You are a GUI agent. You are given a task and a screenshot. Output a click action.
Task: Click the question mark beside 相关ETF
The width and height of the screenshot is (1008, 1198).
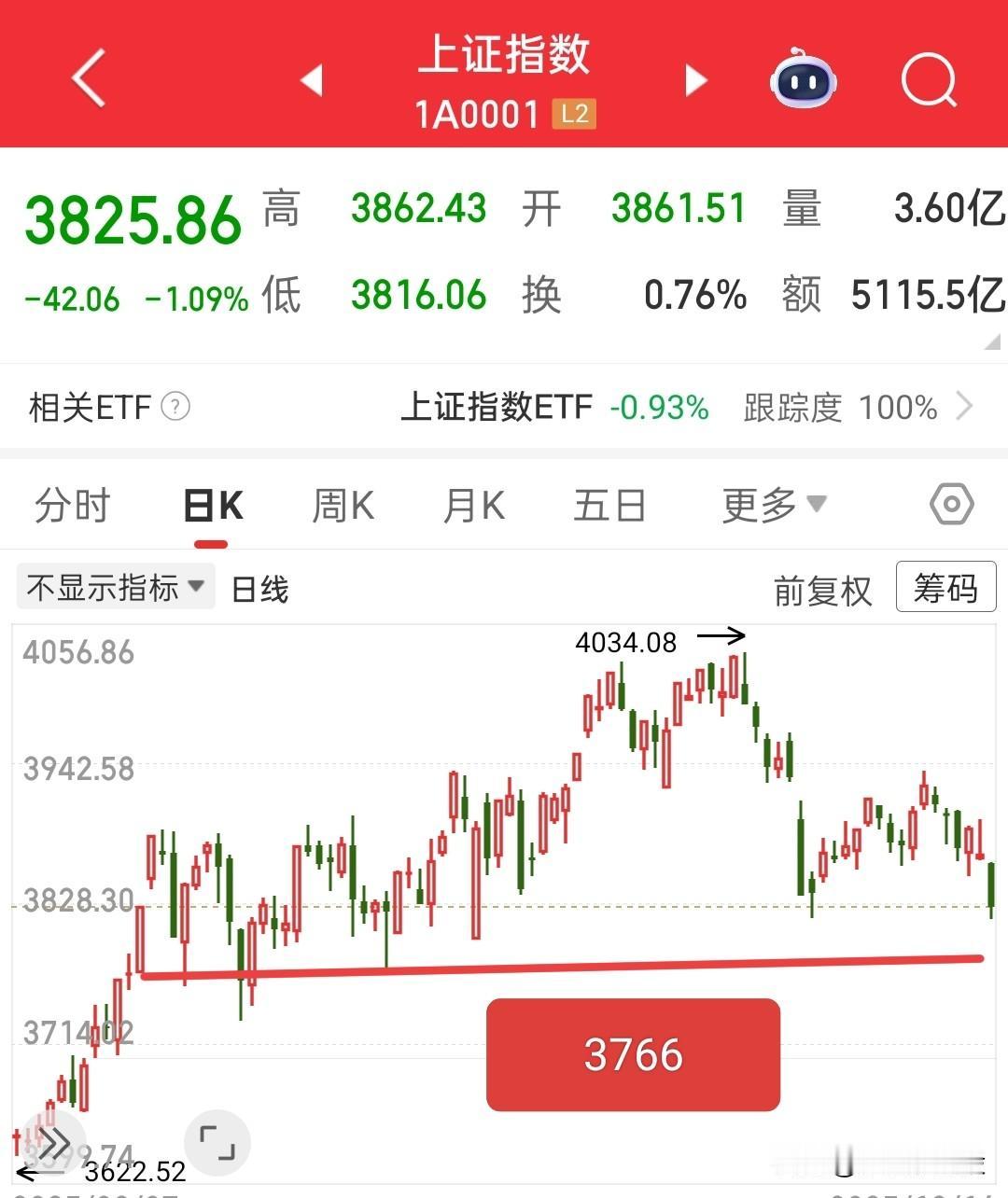click(175, 408)
